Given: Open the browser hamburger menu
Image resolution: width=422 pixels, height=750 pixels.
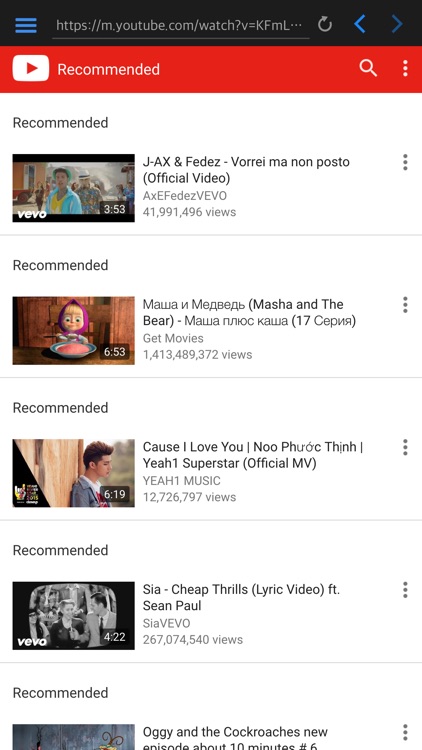Looking at the screenshot, I should tap(26, 25).
